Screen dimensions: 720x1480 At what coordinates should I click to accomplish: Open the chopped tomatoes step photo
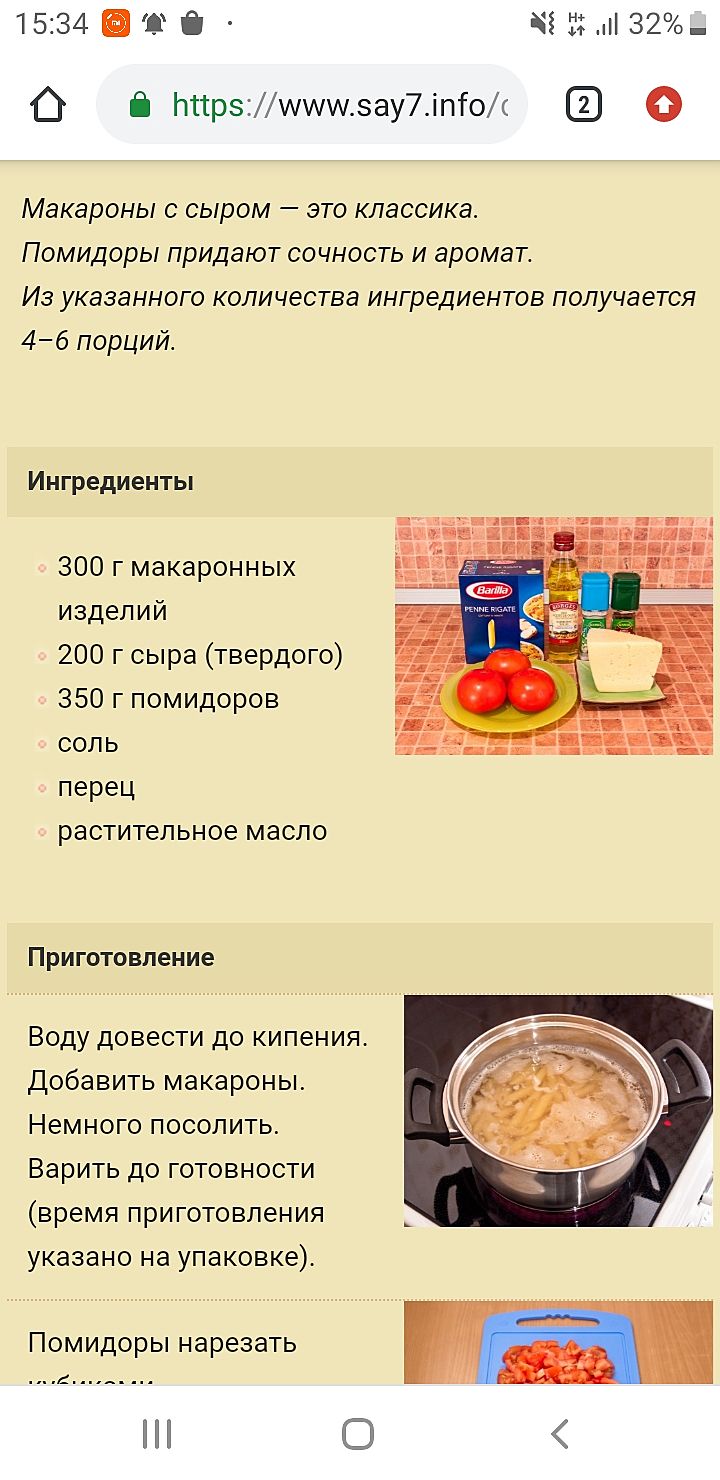click(558, 1345)
